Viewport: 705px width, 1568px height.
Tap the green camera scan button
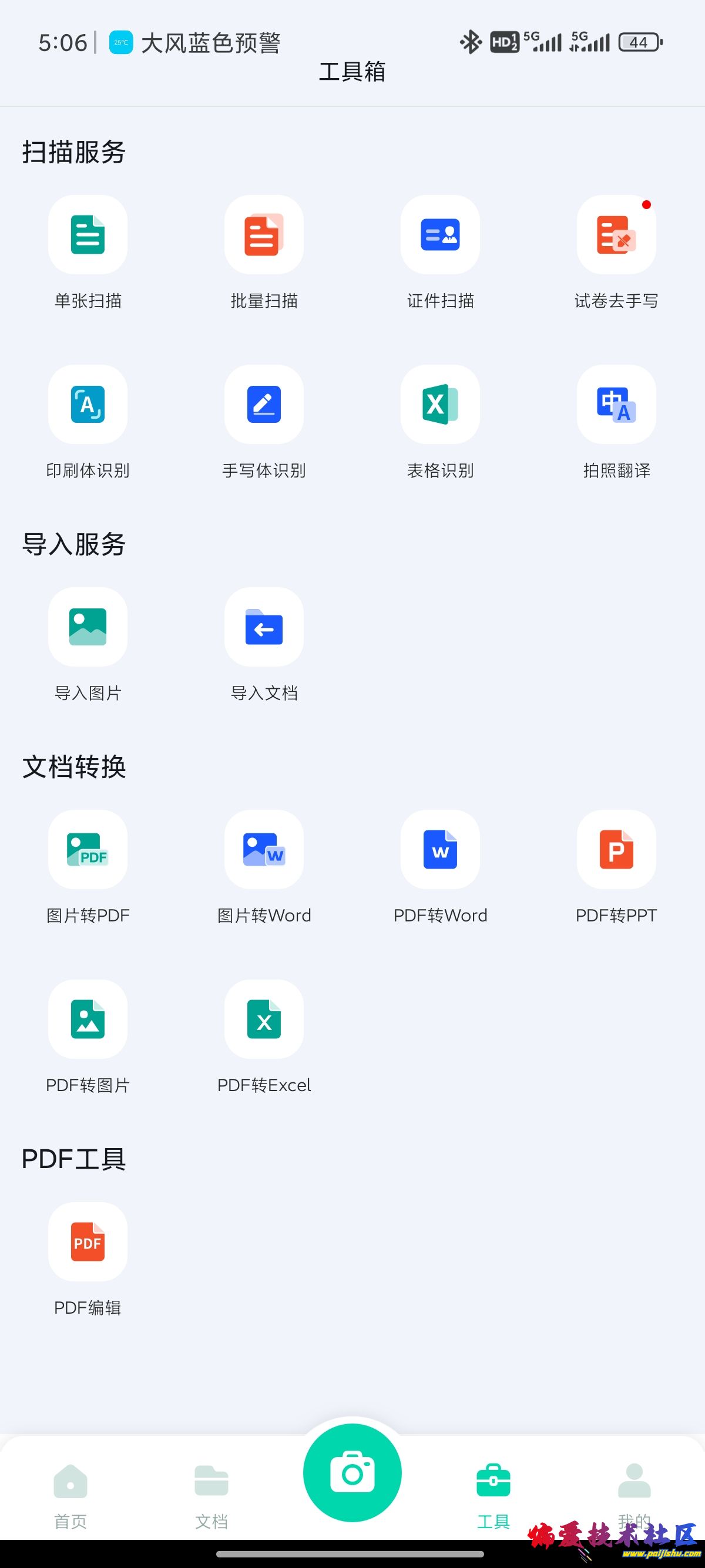(352, 1473)
